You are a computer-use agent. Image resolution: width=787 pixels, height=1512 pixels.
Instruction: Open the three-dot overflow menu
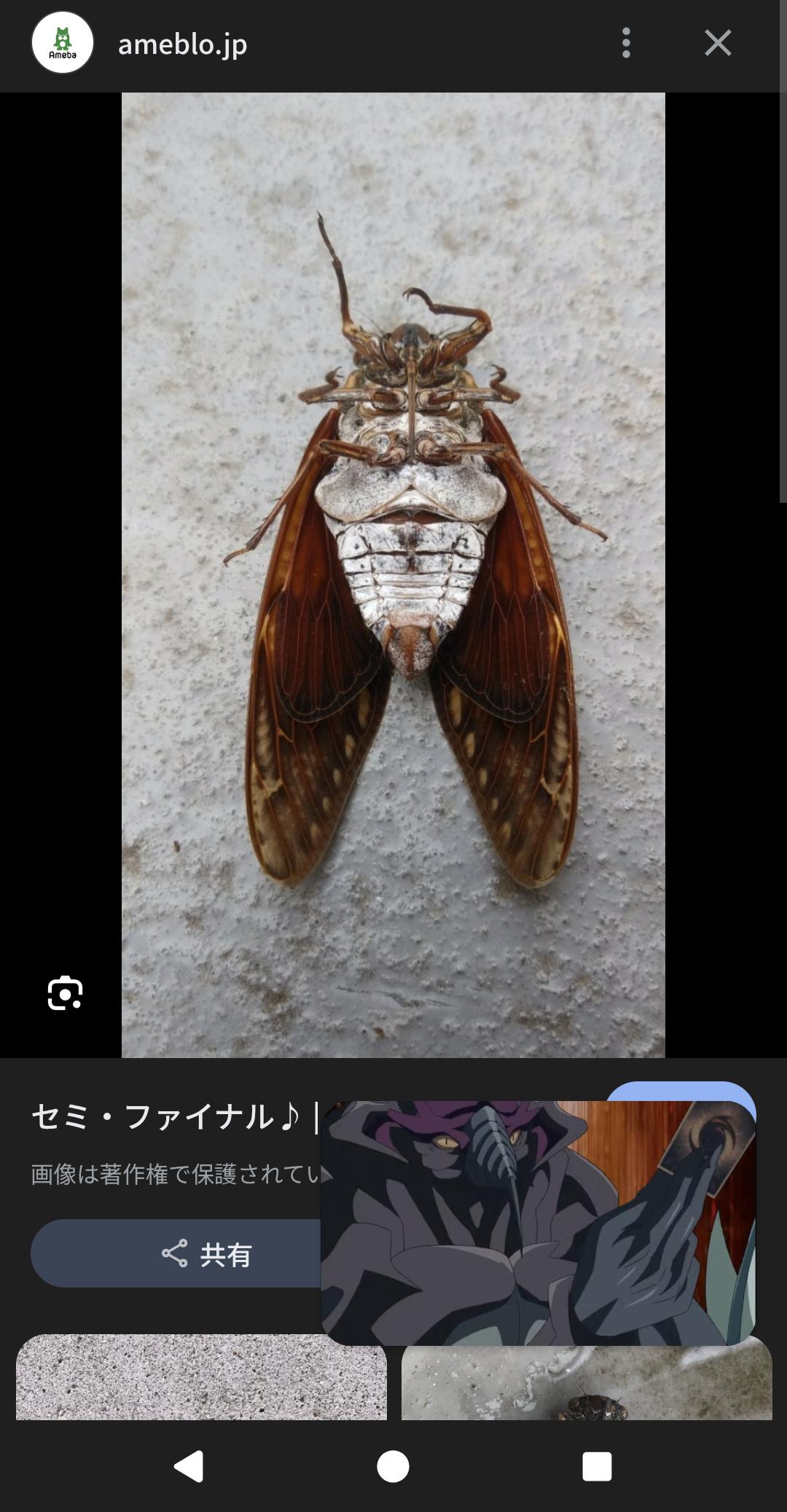626,44
